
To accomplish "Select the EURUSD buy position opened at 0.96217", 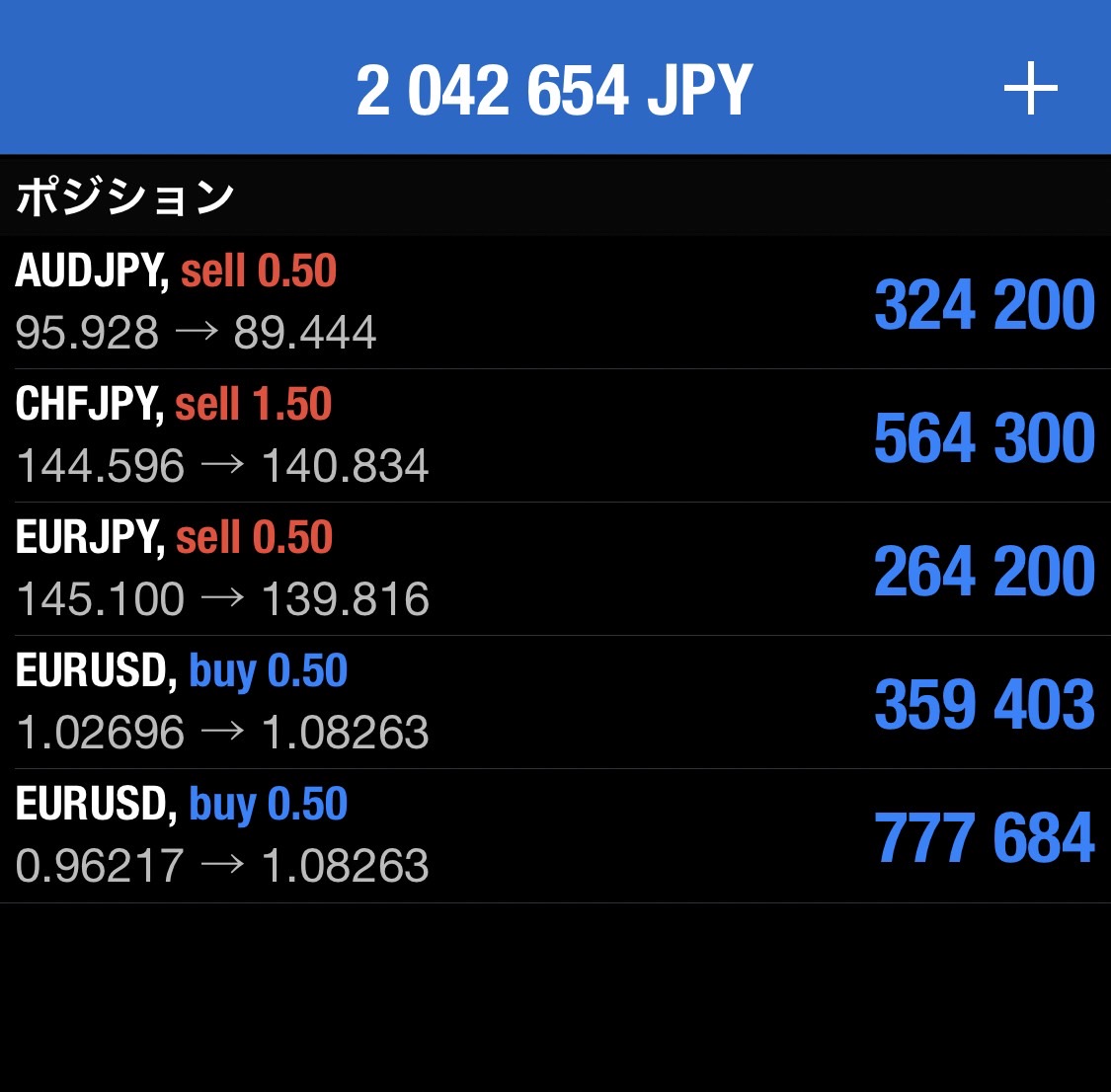I will point(555,835).
